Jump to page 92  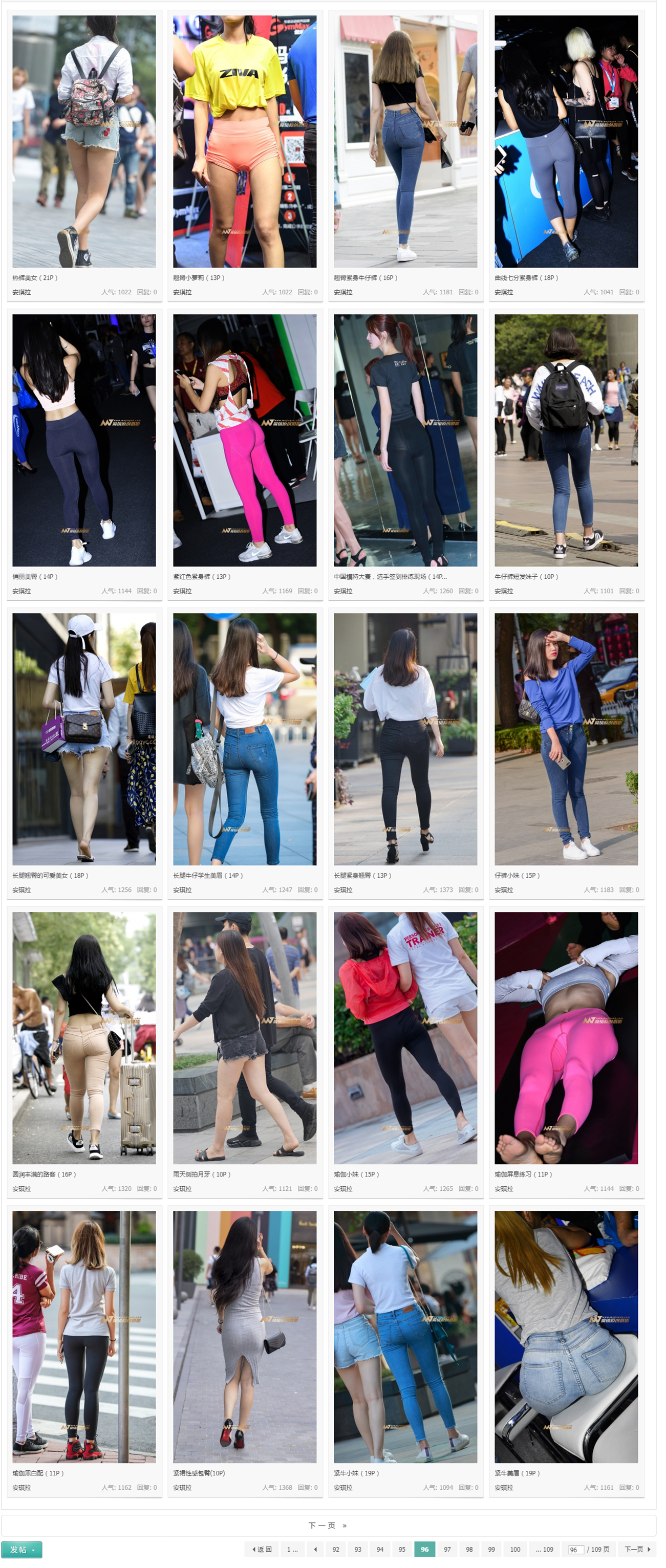(335, 1549)
